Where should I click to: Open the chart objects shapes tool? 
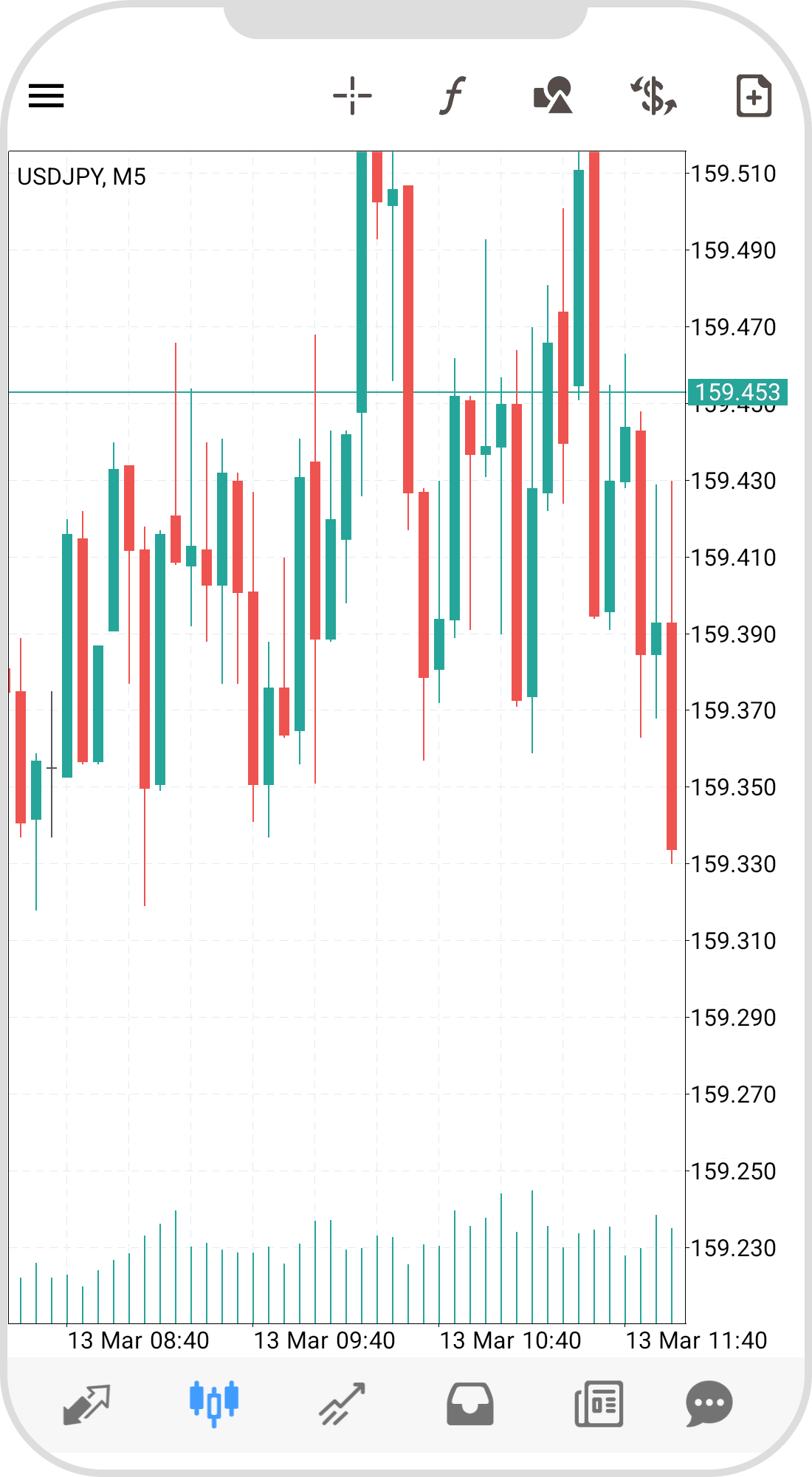(553, 96)
